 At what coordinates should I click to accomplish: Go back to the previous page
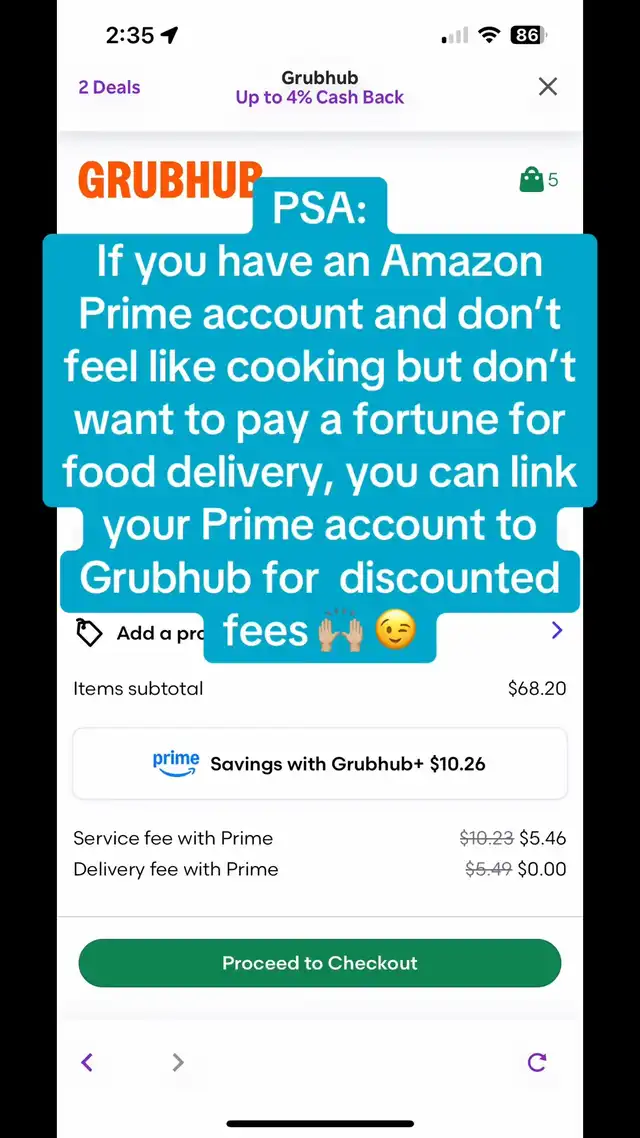coord(87,1063)
